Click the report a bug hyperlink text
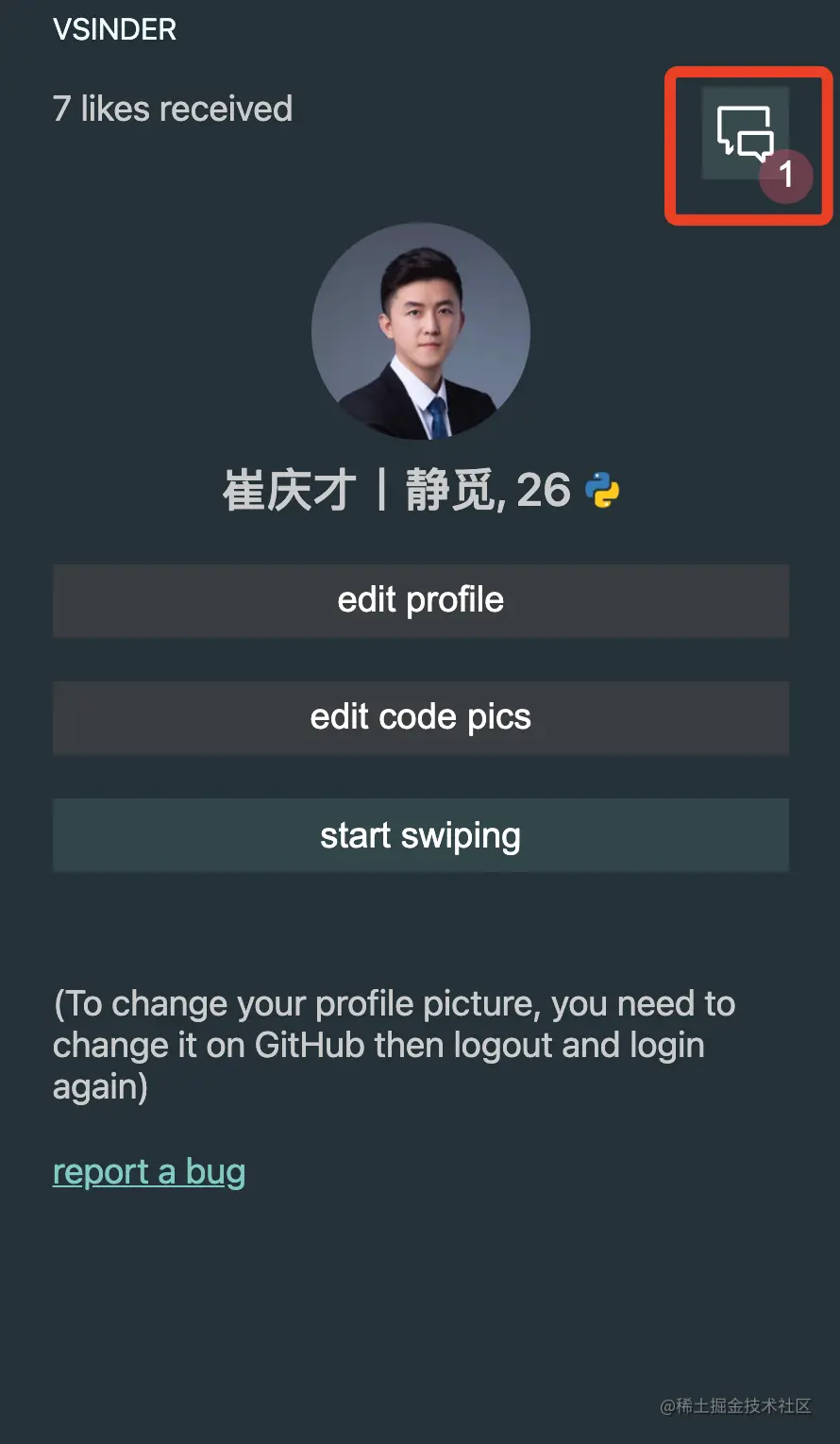Viewport: 840px width, 1444px height. 148,1171
